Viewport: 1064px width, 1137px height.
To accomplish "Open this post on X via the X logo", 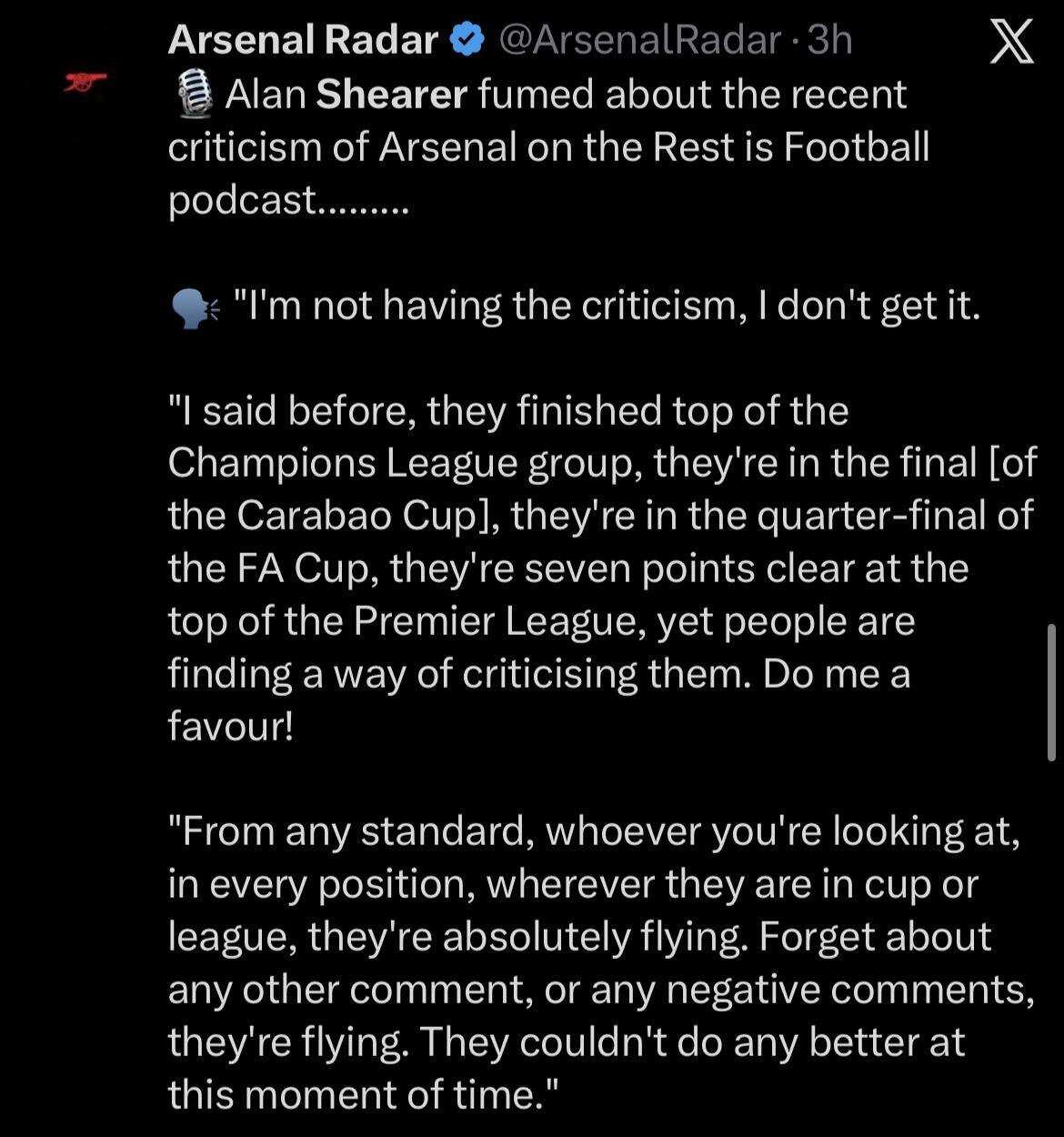I will (x=1011, y=42).
